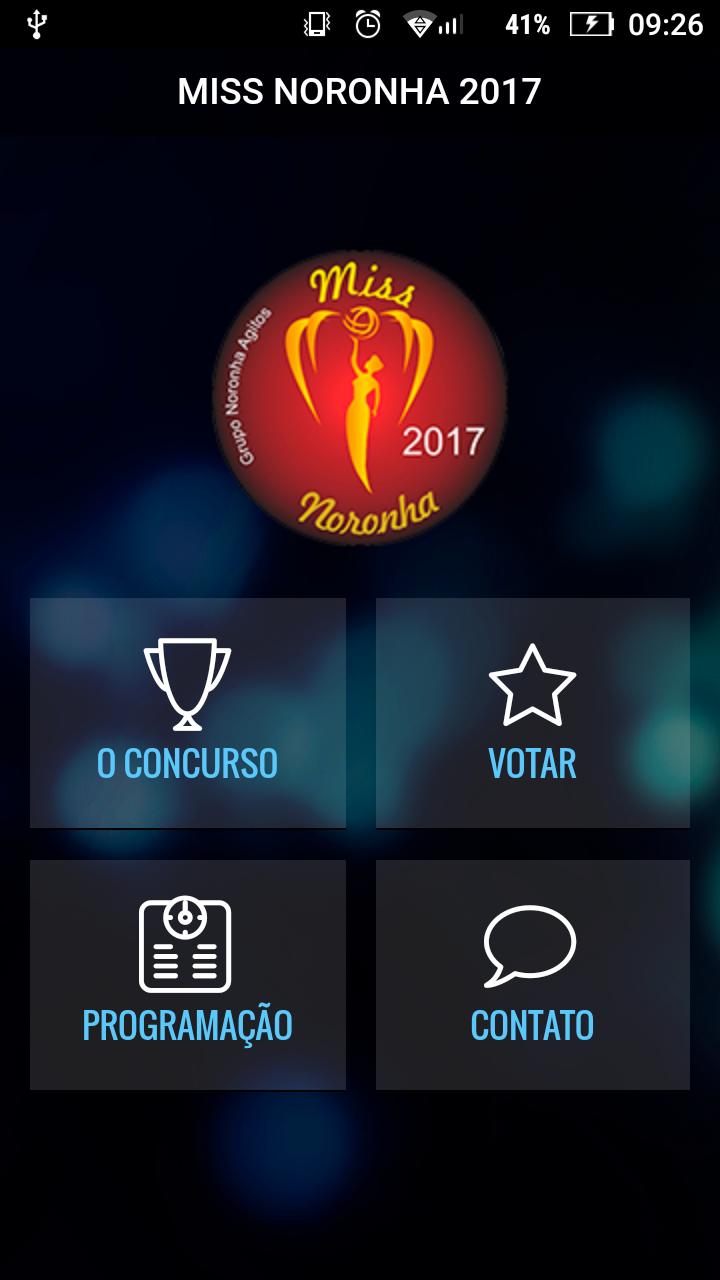Image resolution: width=720 pixels, height=1280 pixels.
Task: Open the speech bubble icon above CONTATO
Action: (531, 942)
